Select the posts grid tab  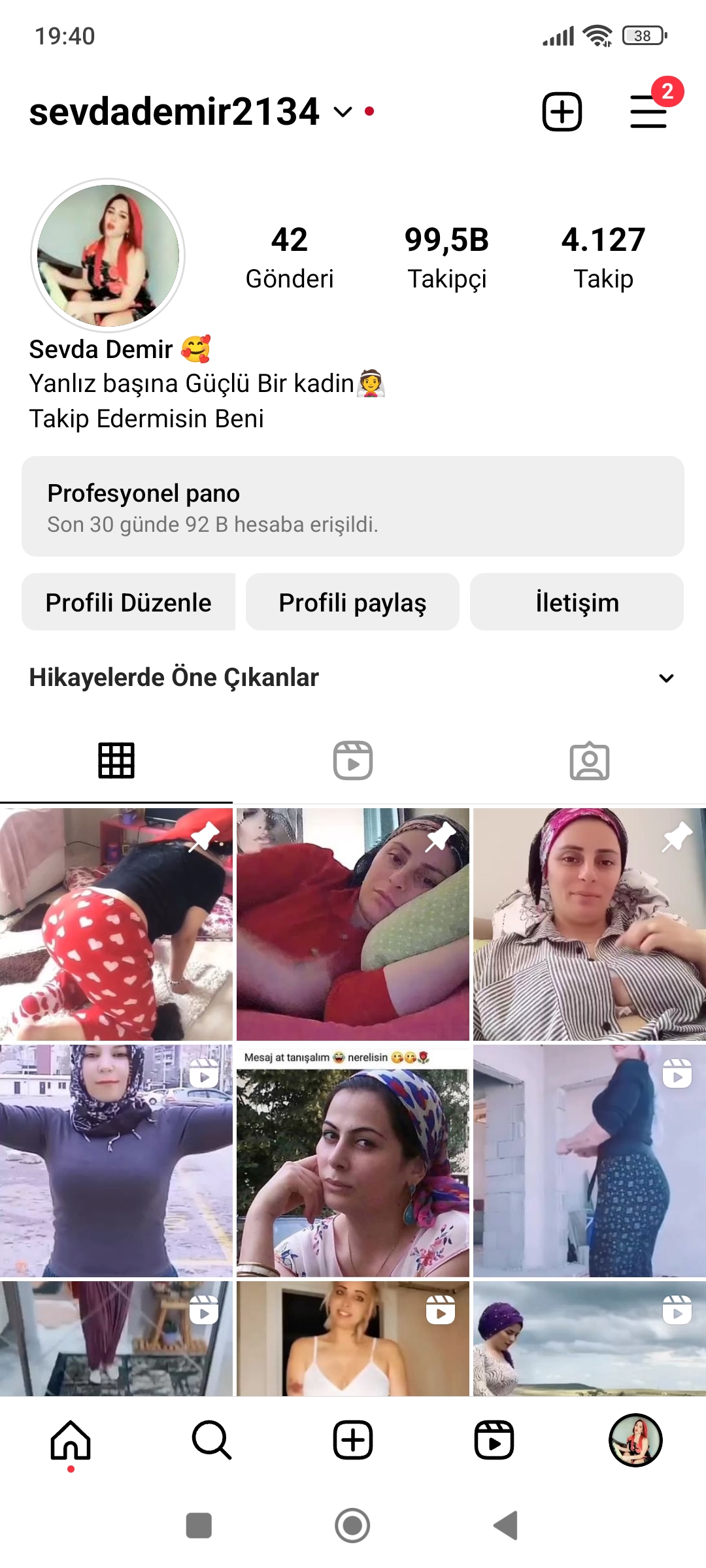point(116,760)
